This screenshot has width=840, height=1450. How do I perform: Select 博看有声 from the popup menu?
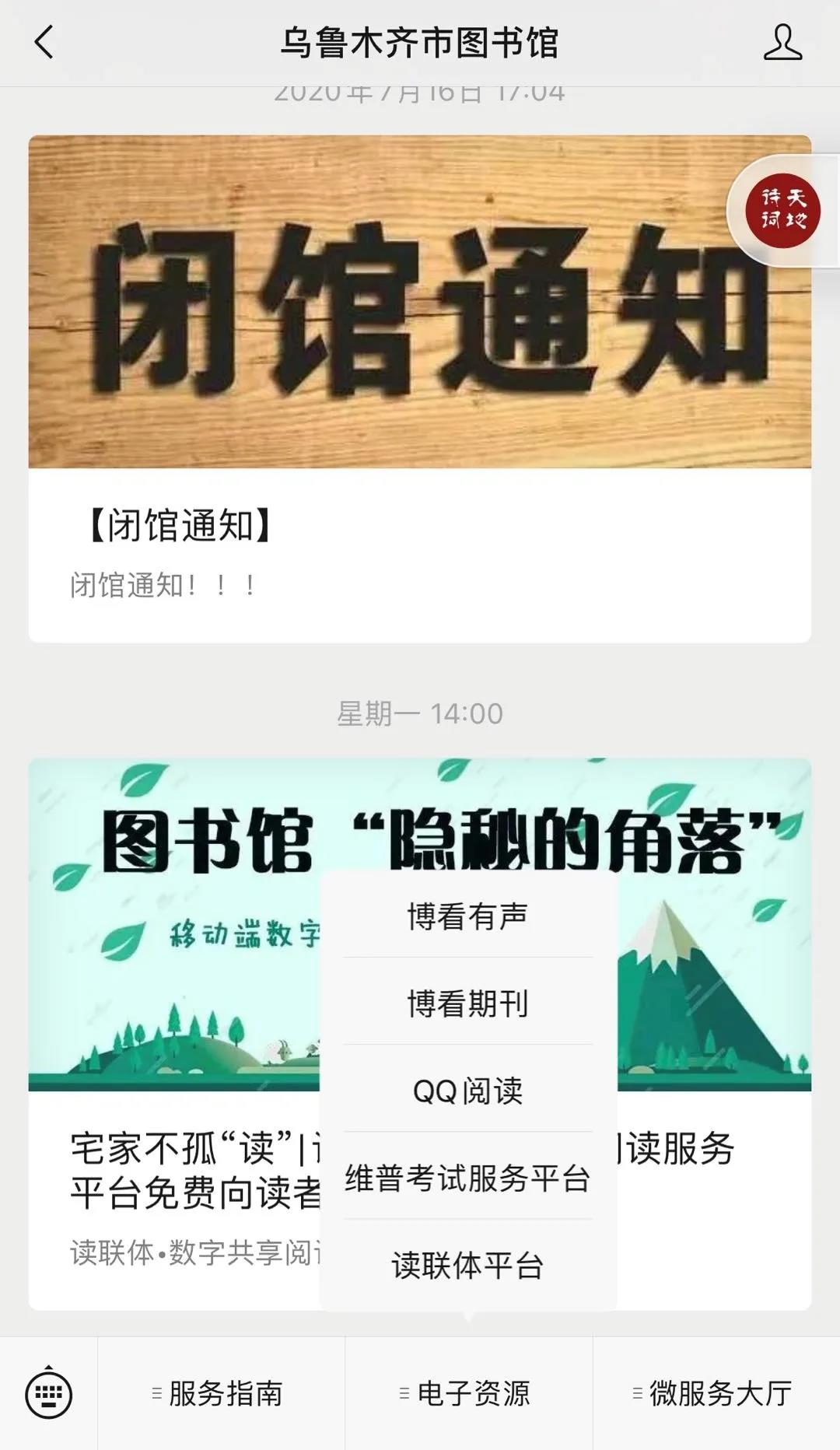[468, 916]
